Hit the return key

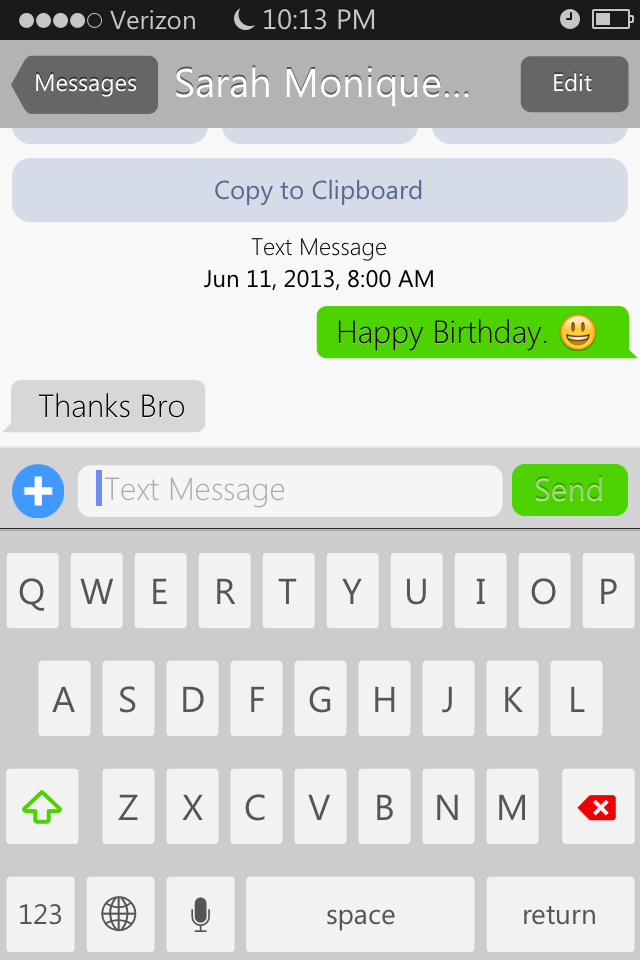point(559,914)
